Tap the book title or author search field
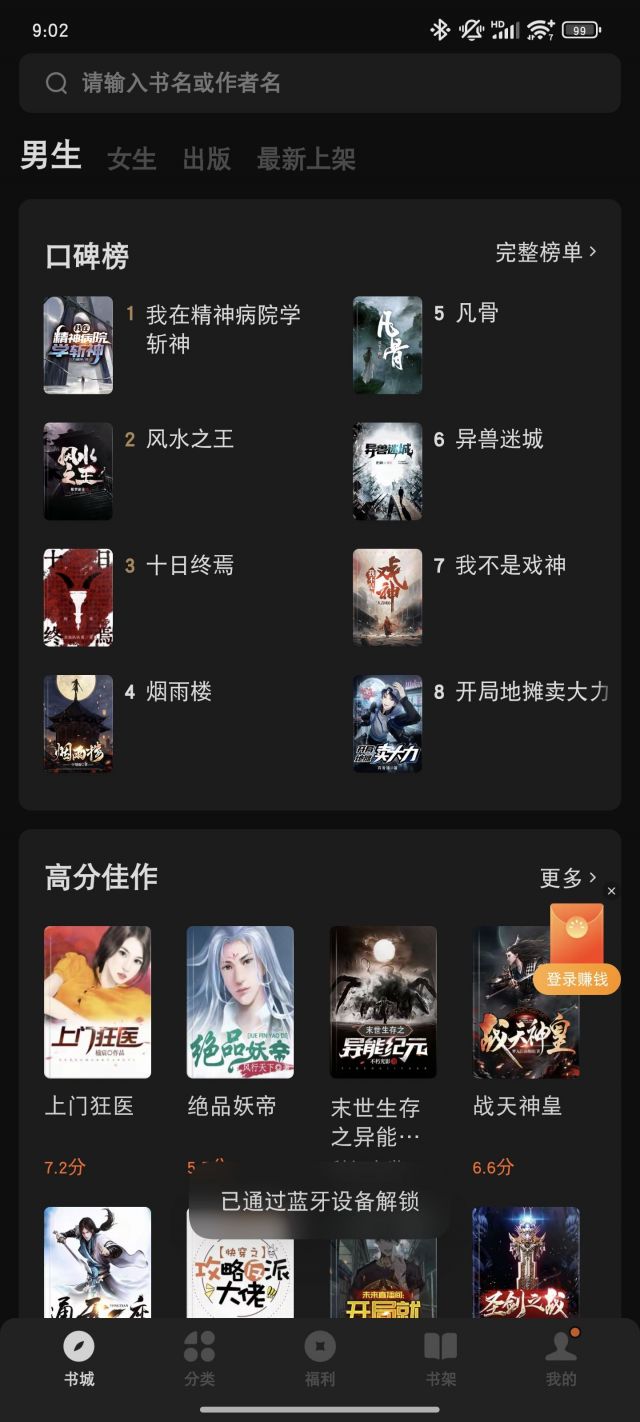 click(320, 83)
